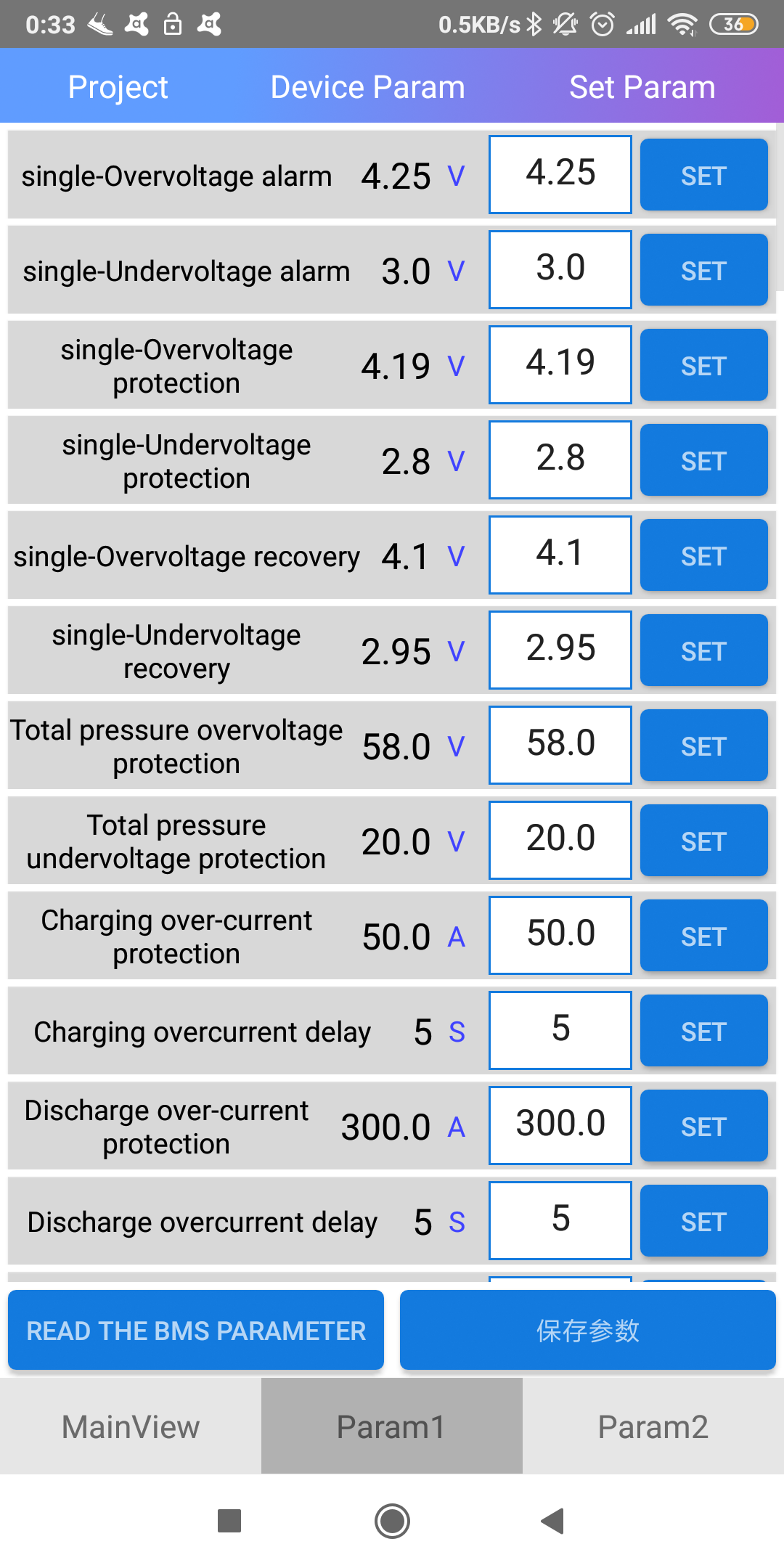Go to the MainView tab
This screenshot has width=784, height=1568.
(131, 1426)
